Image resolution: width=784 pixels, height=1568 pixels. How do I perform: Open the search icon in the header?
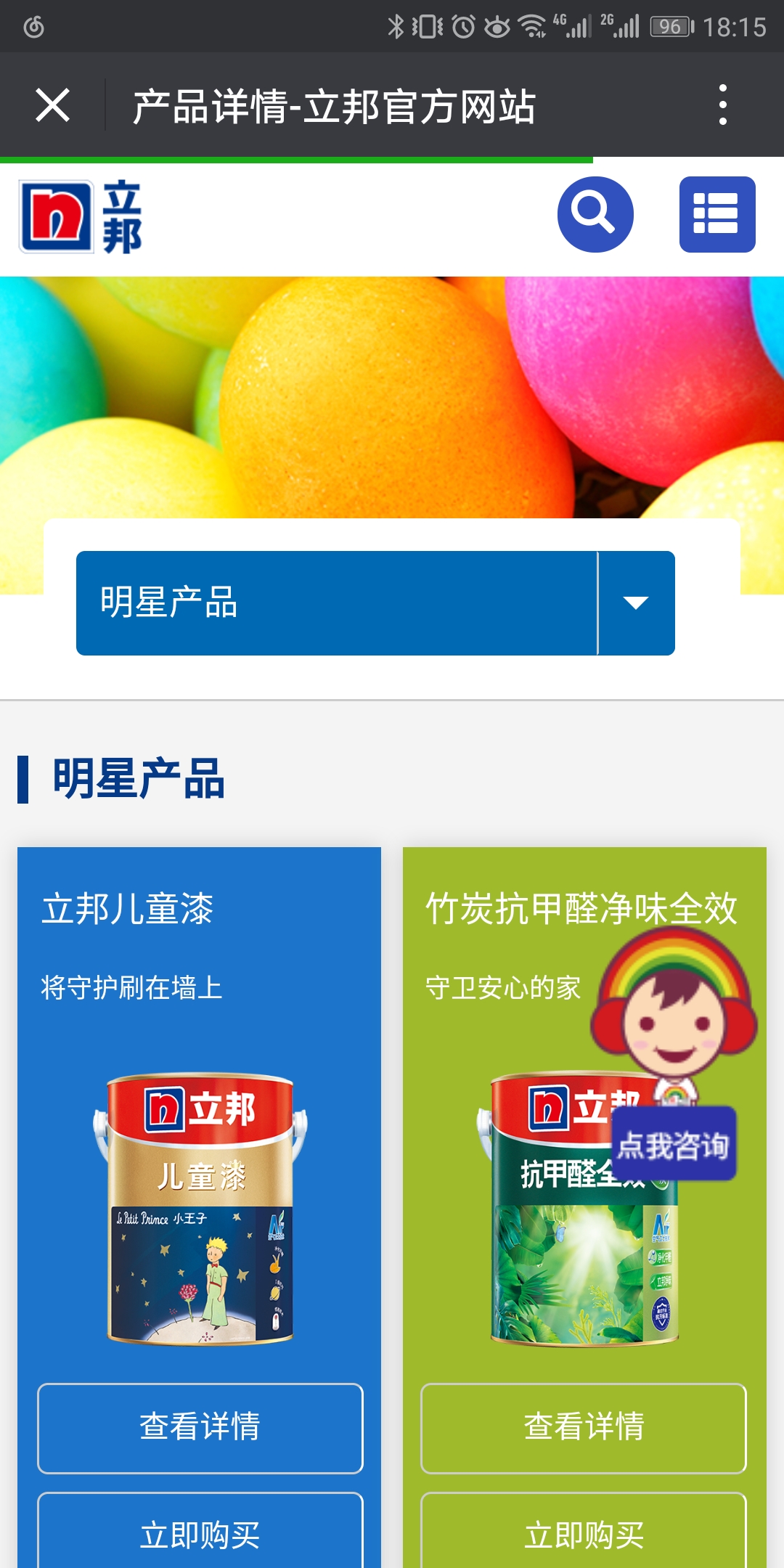(x=595, y=214)
